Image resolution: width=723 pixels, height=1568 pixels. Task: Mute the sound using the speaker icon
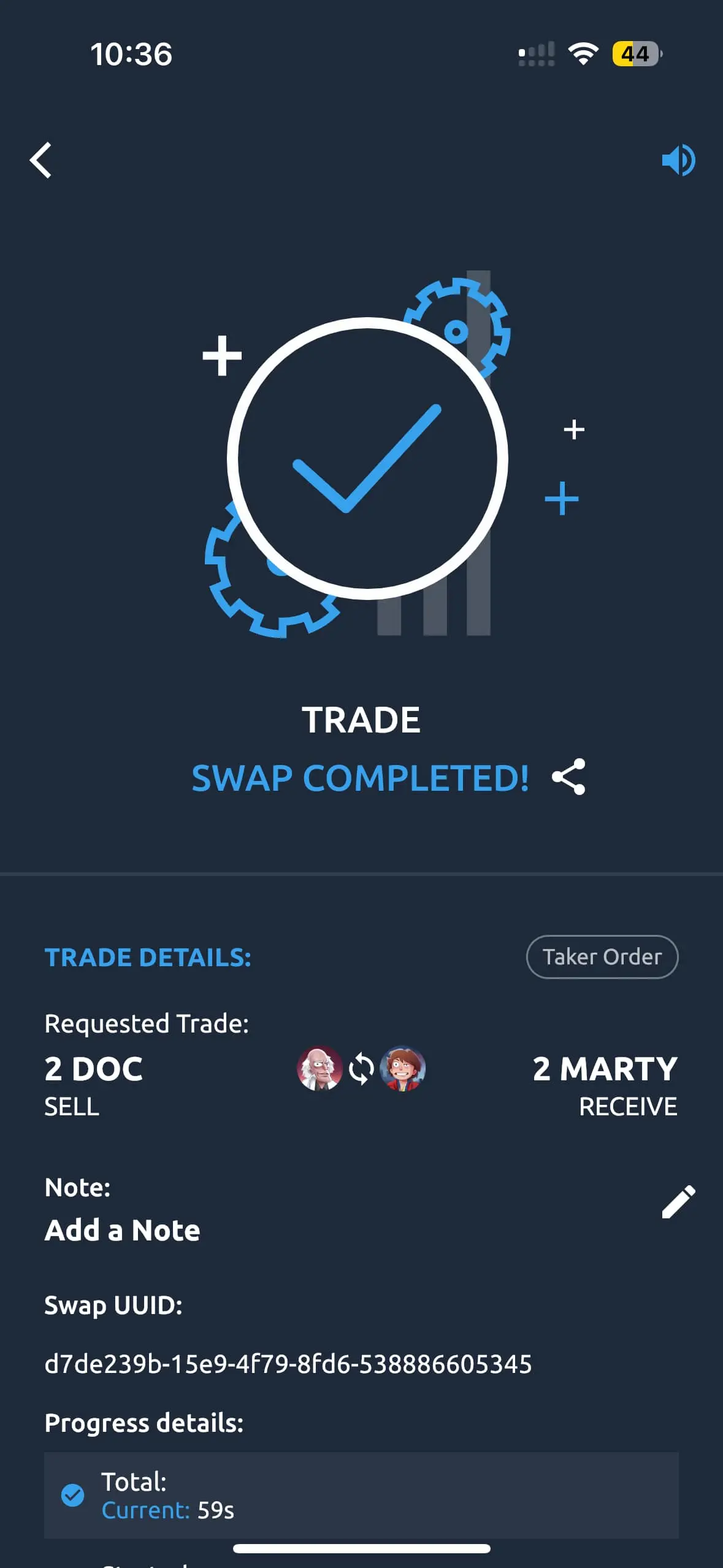pos(679,160)
